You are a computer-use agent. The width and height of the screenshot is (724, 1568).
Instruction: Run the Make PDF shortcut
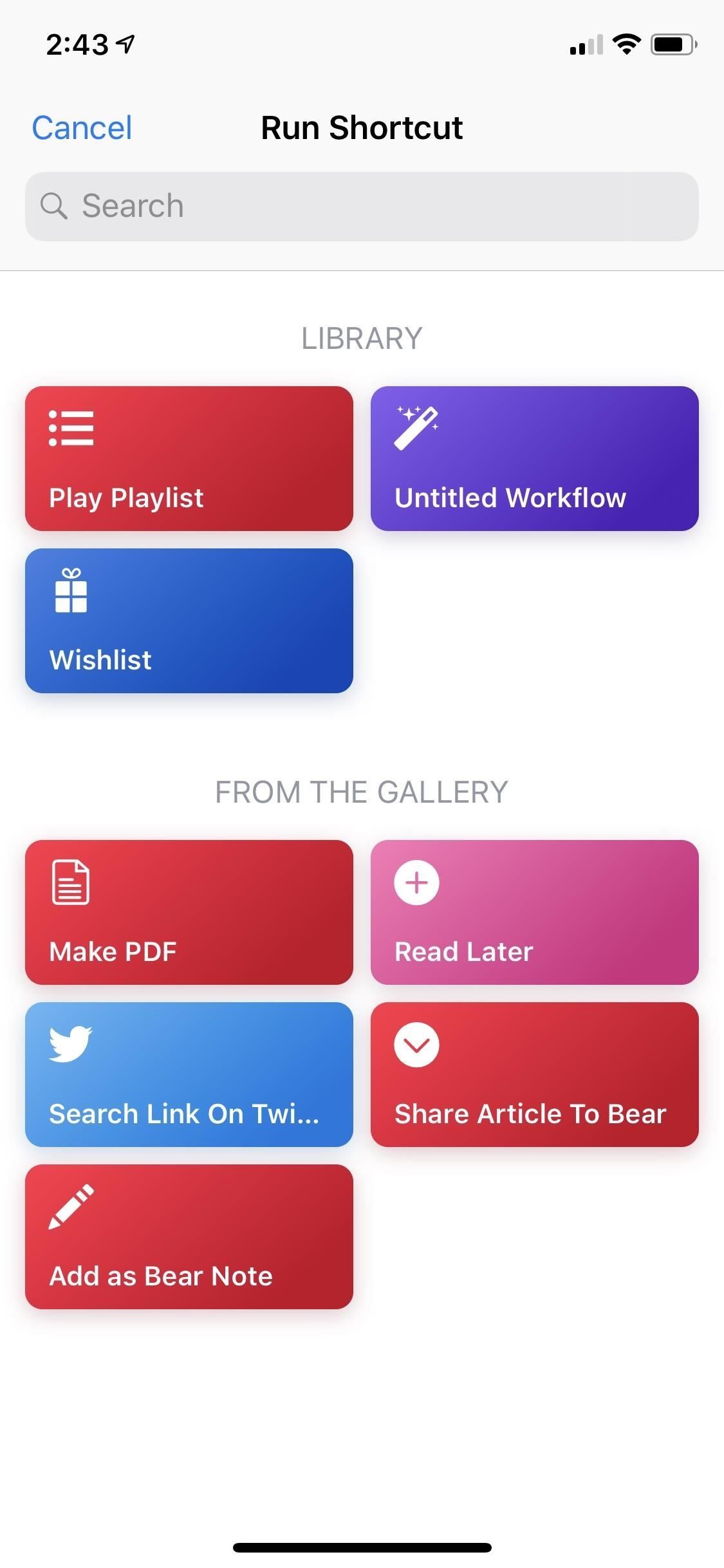point(189,911)
